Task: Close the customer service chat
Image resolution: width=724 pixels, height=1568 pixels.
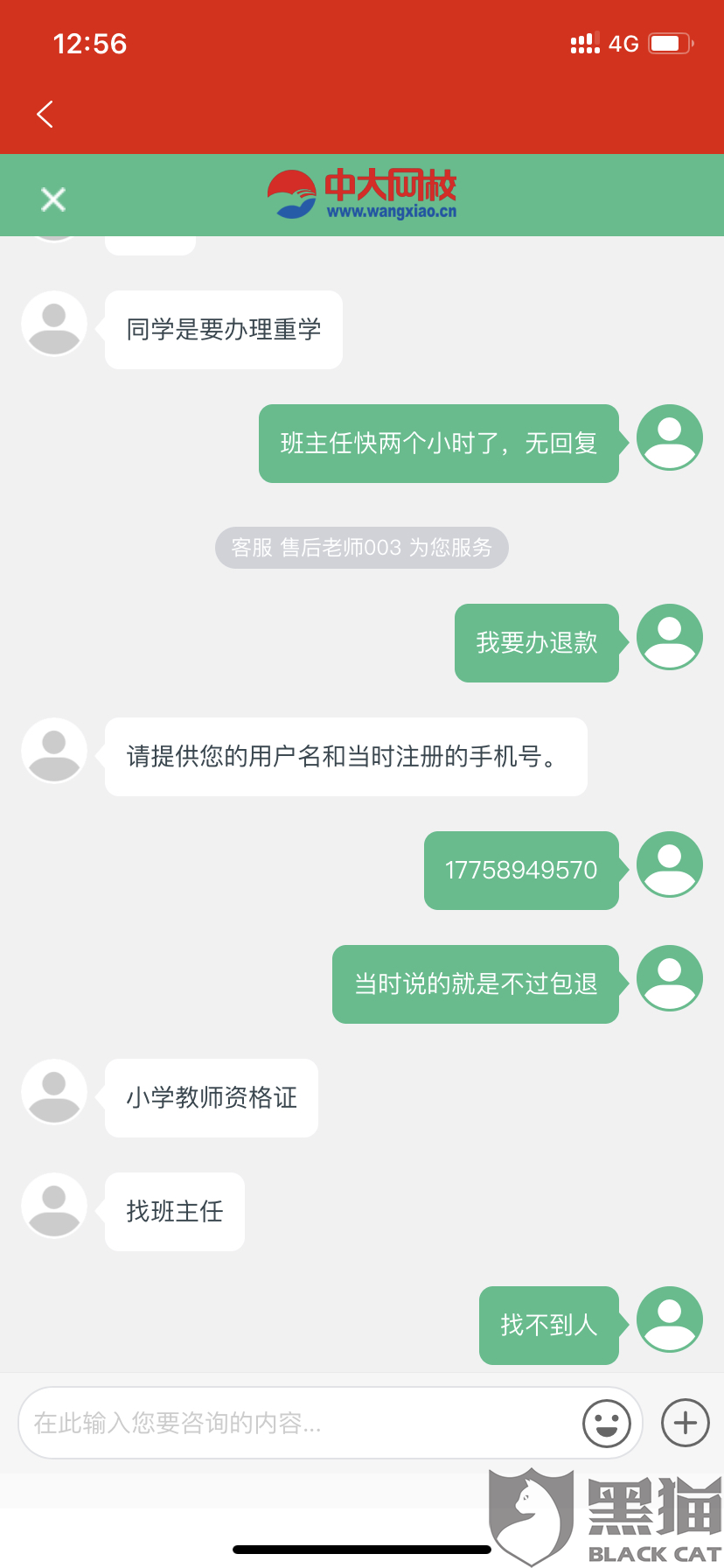Action: (53, 199)
